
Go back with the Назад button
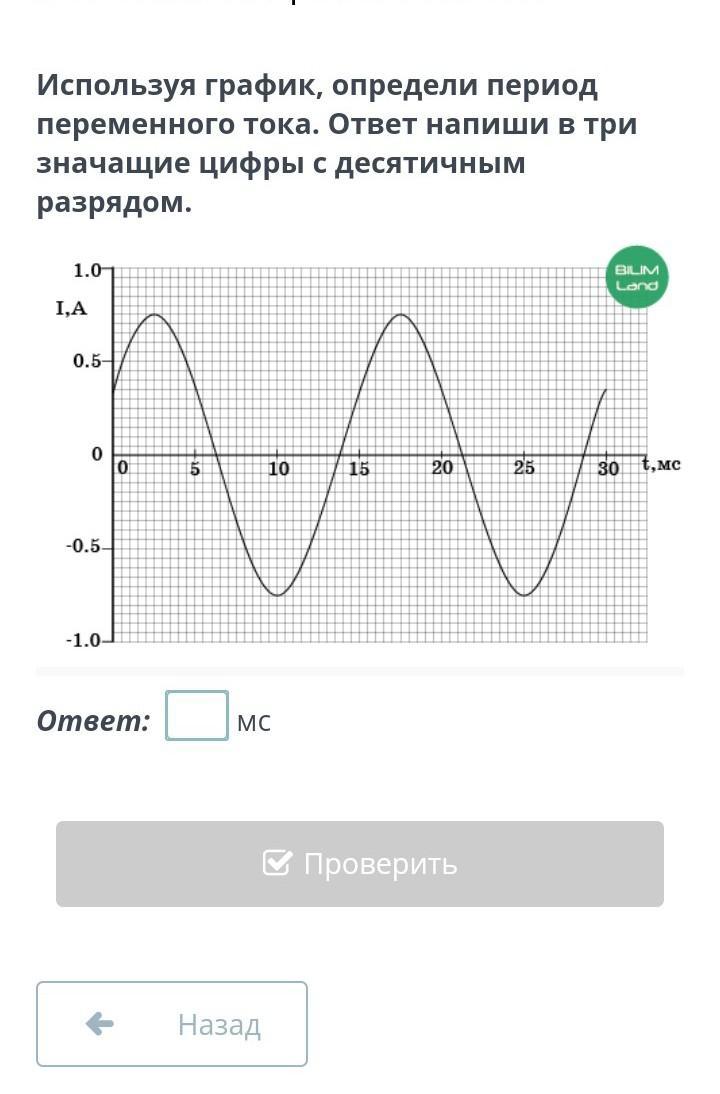[x=172, y=1024]
